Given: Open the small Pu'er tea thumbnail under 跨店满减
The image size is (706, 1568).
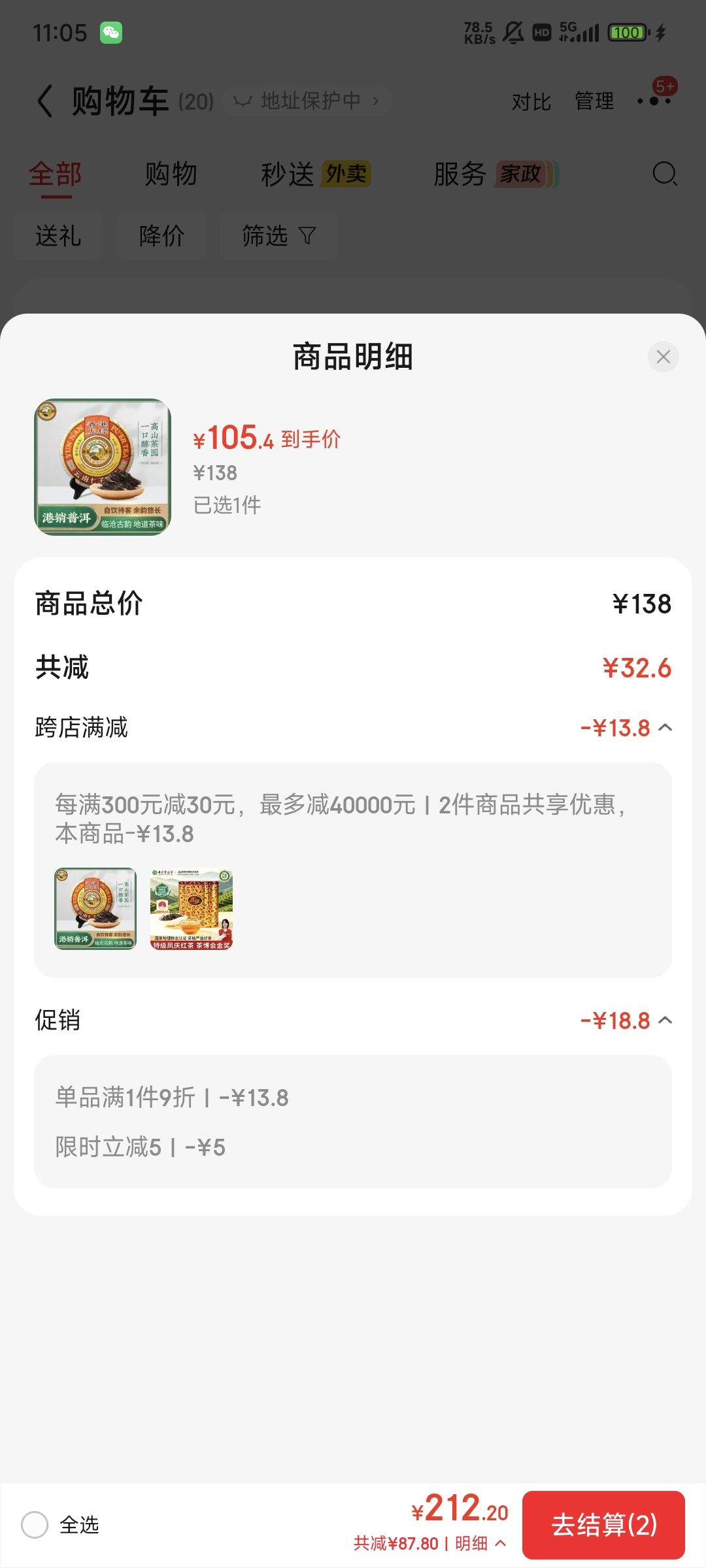Looking at the screenshot, I should (95, 909).
